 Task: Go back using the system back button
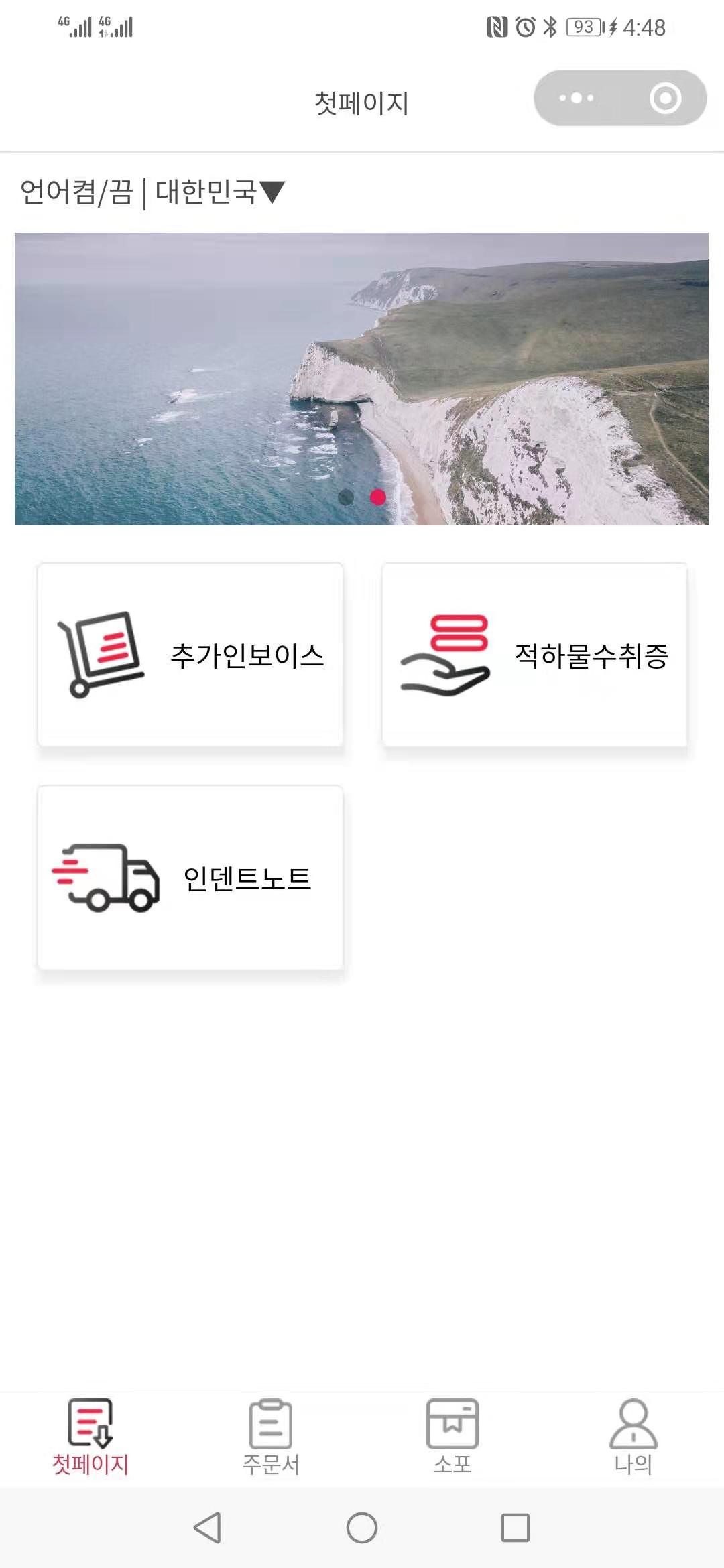click(207, 1528)
